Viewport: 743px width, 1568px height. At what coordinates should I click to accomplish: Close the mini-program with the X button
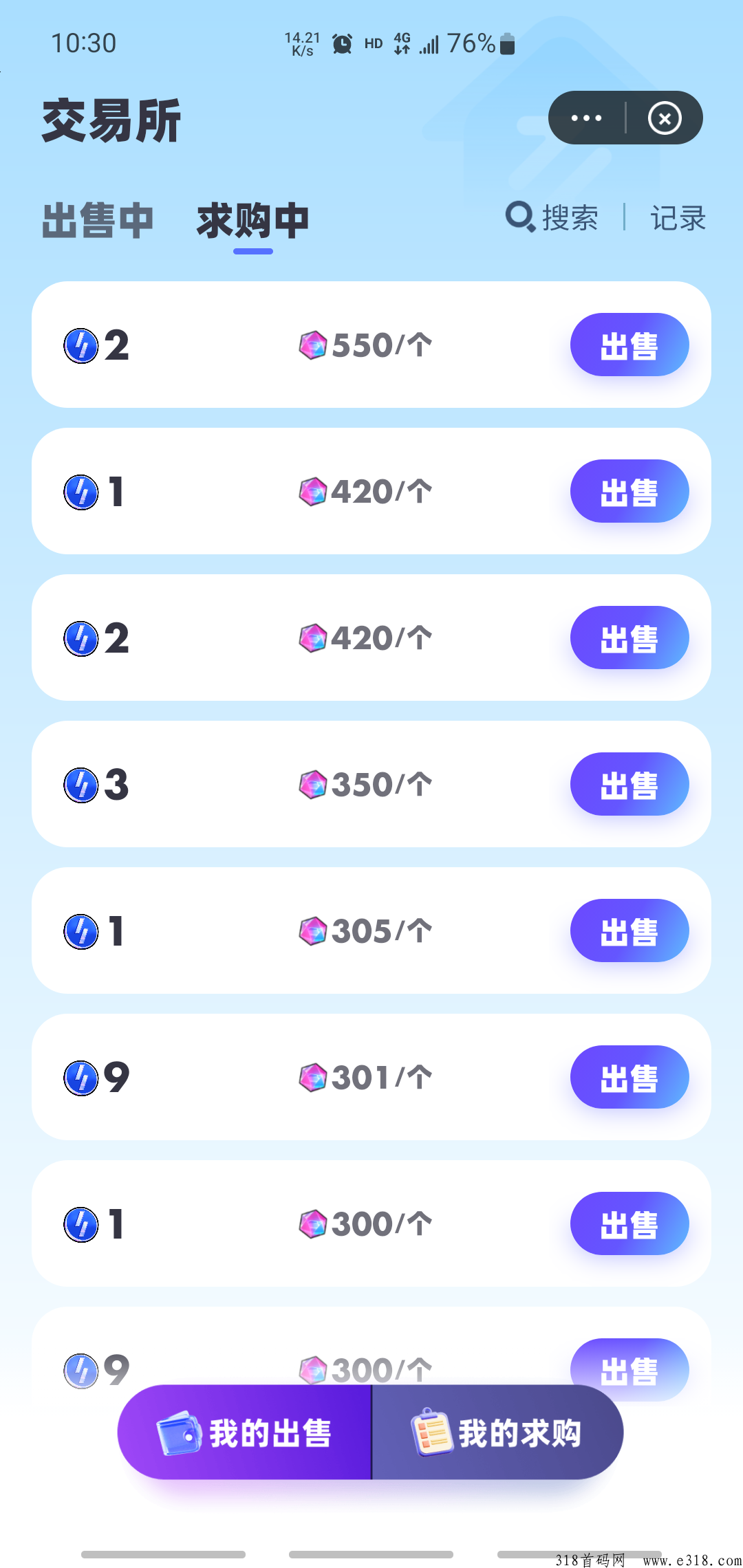tap(665, 118)
